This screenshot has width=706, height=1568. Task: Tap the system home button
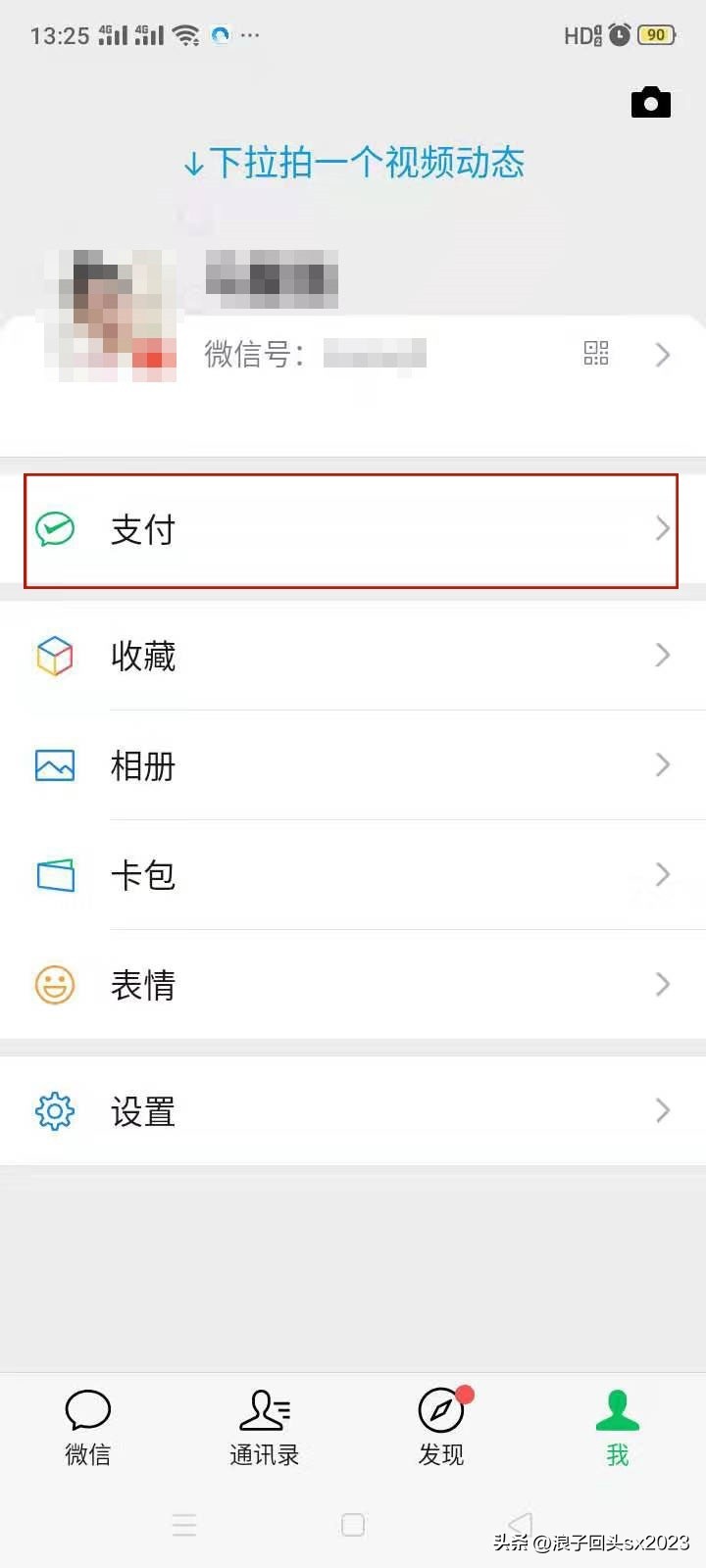(x=353, y=1525)
